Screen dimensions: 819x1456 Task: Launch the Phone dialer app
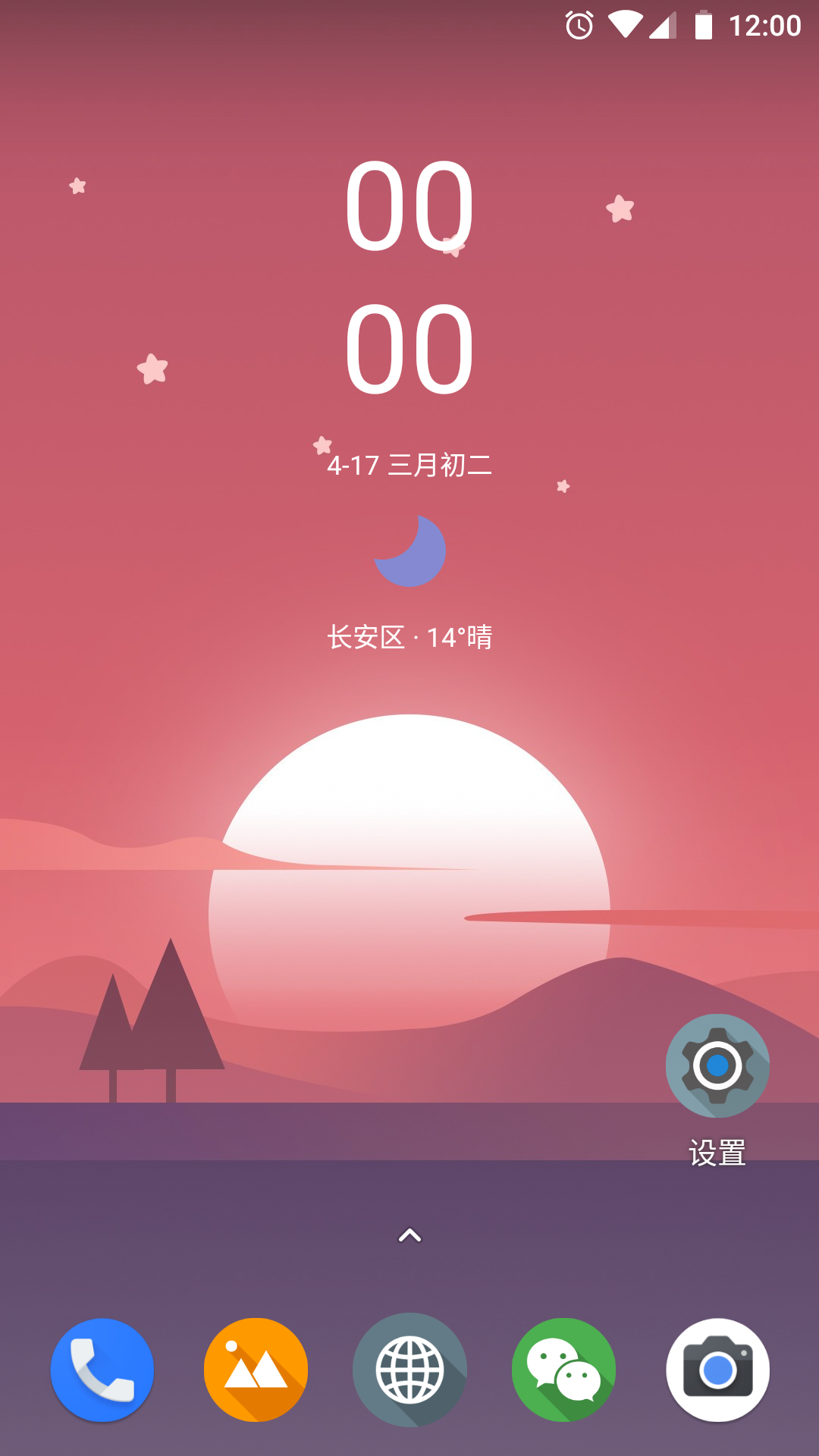coord(102,1370)
